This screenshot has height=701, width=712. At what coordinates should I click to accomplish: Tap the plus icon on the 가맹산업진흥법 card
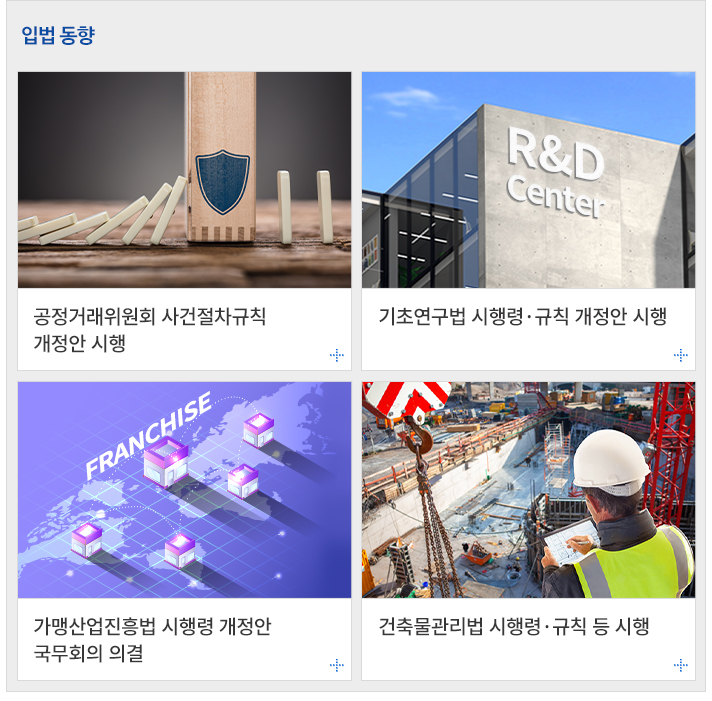[337, 665]
